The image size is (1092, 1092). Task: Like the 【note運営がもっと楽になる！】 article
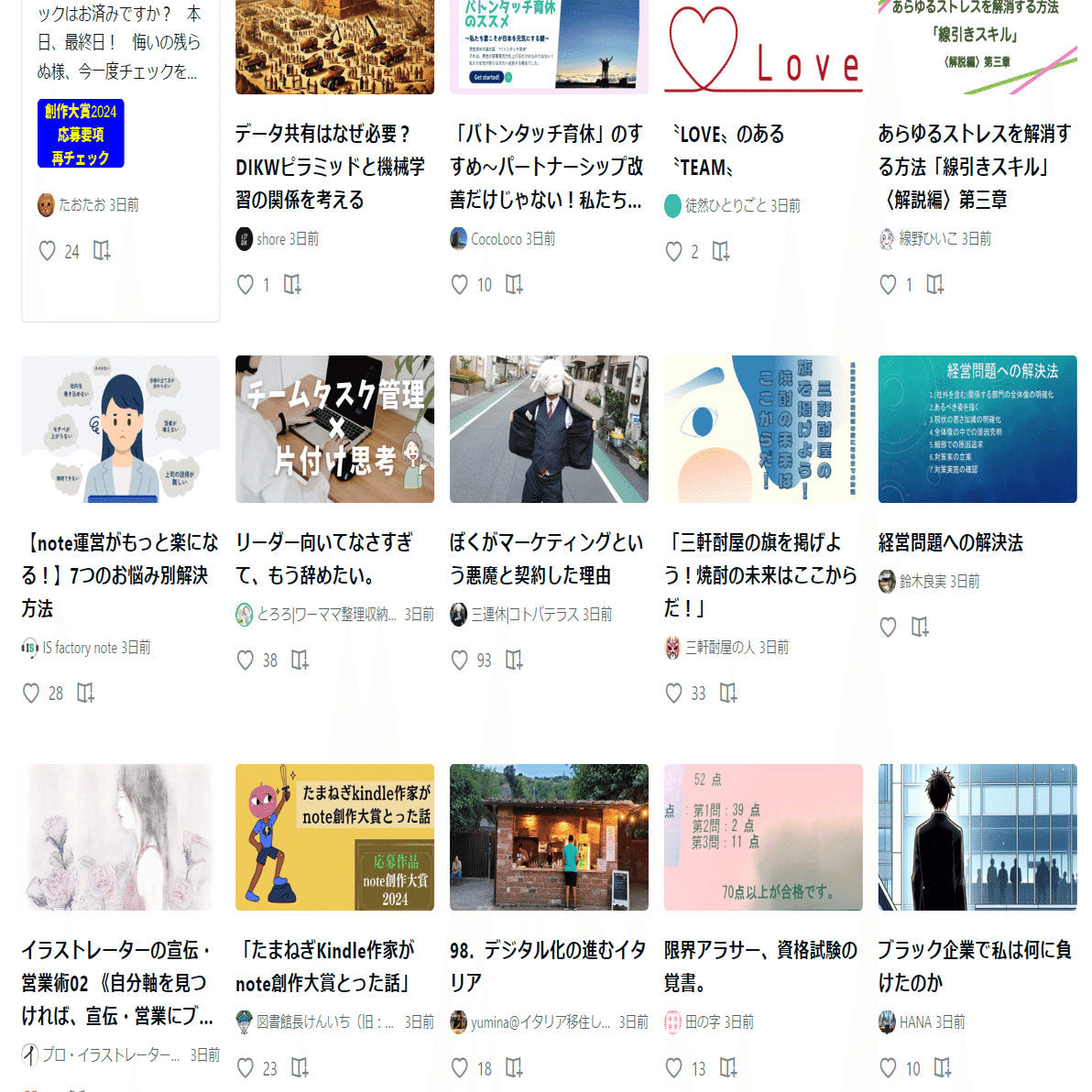point(31,693)
